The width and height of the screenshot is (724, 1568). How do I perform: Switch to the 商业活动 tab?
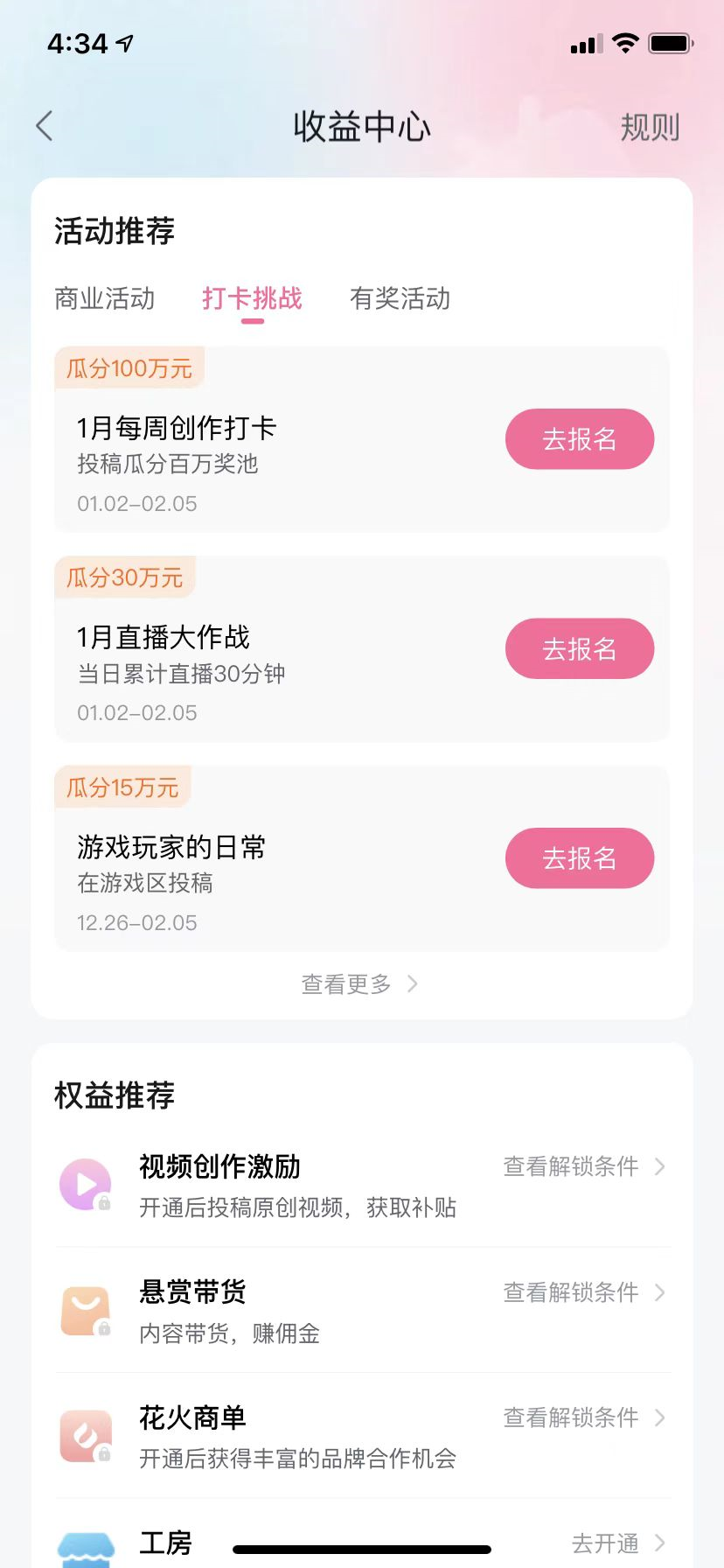pos(104,299)
